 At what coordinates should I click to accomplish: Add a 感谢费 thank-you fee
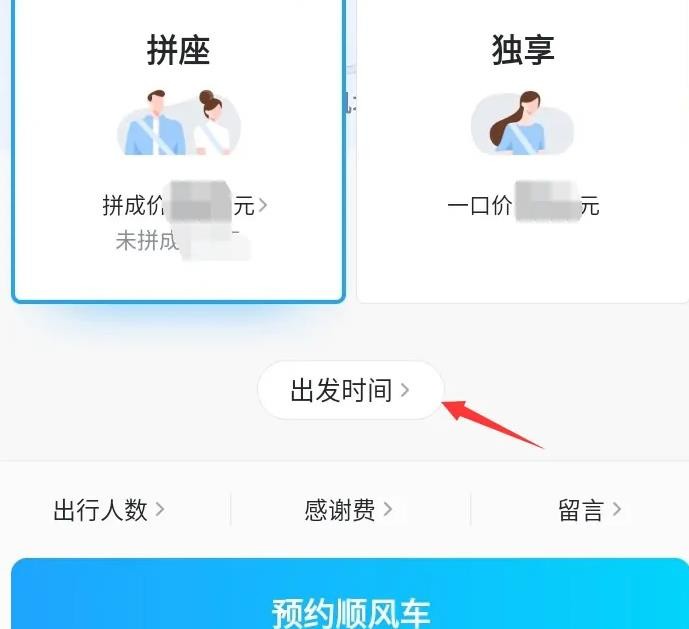[348, 510]
